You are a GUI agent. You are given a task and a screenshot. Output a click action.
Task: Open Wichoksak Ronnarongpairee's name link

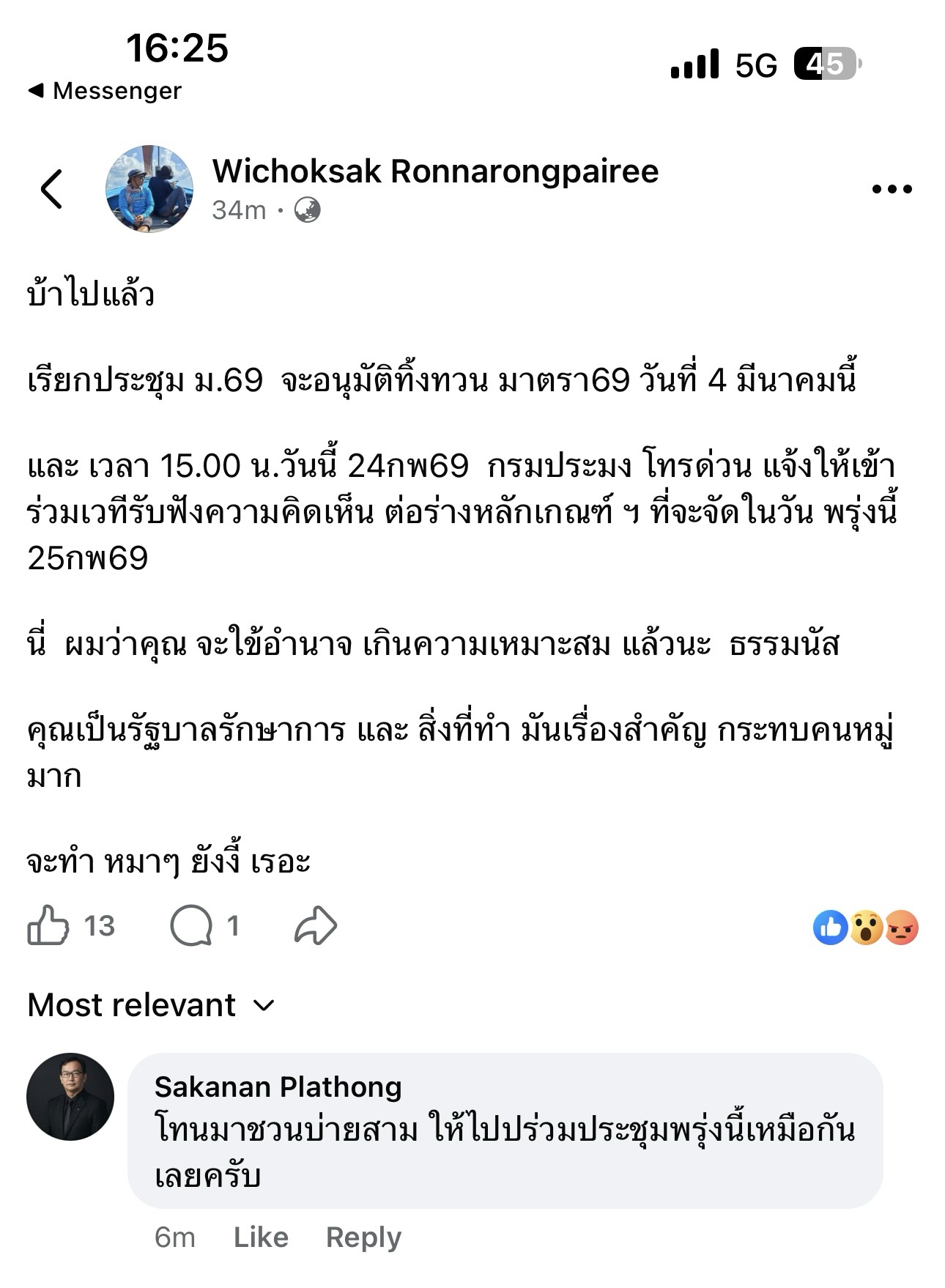(435, 171)
